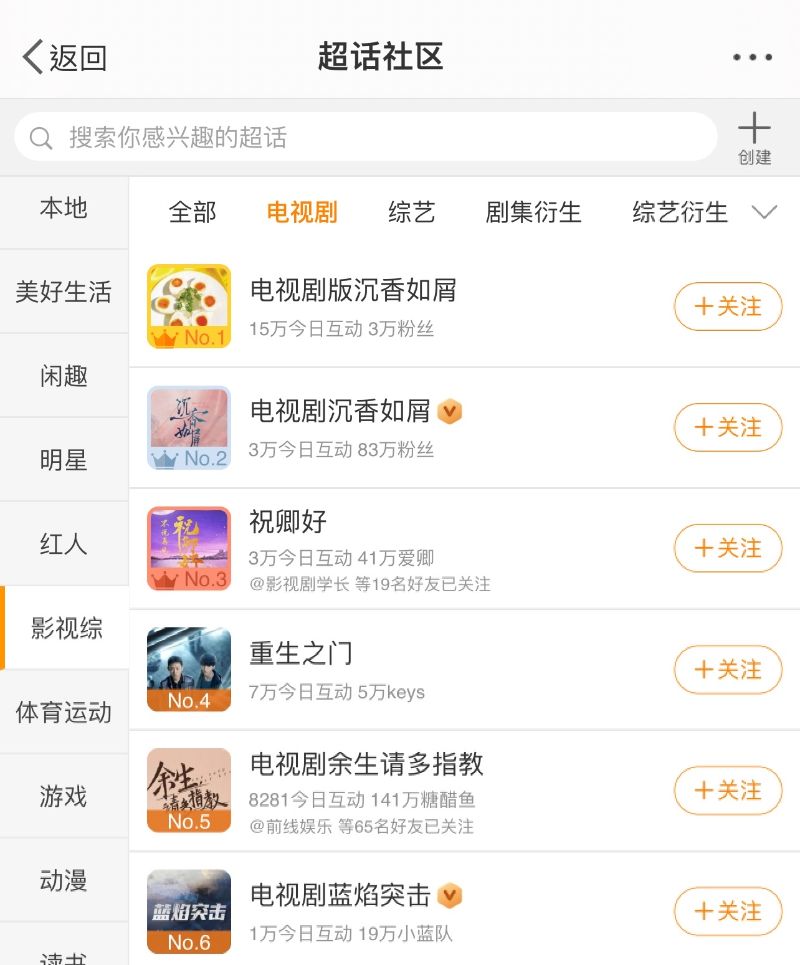Expand the category dropdown chevron
This screenshot has height=965, width=800.
(x=764, y=212)
